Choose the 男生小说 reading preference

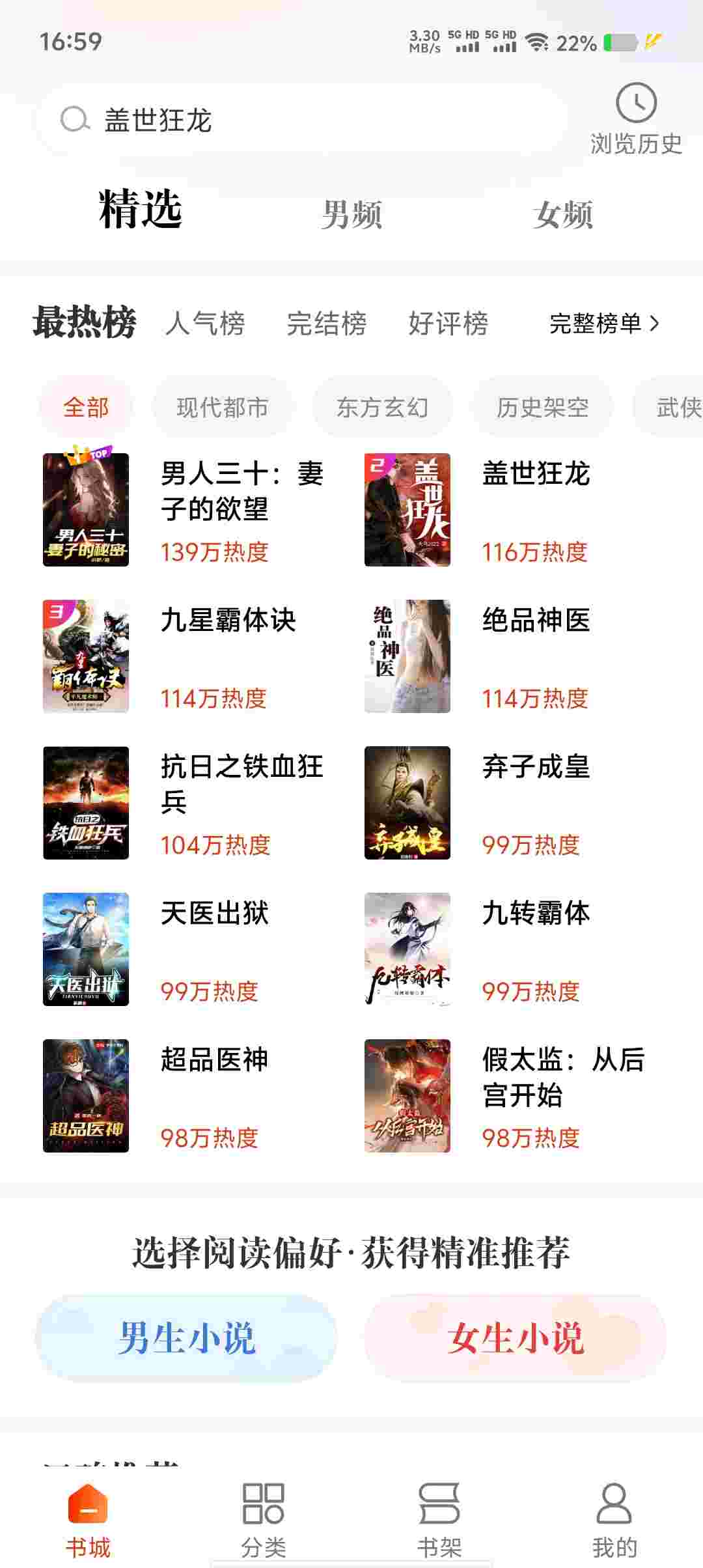click(186, 1337)
